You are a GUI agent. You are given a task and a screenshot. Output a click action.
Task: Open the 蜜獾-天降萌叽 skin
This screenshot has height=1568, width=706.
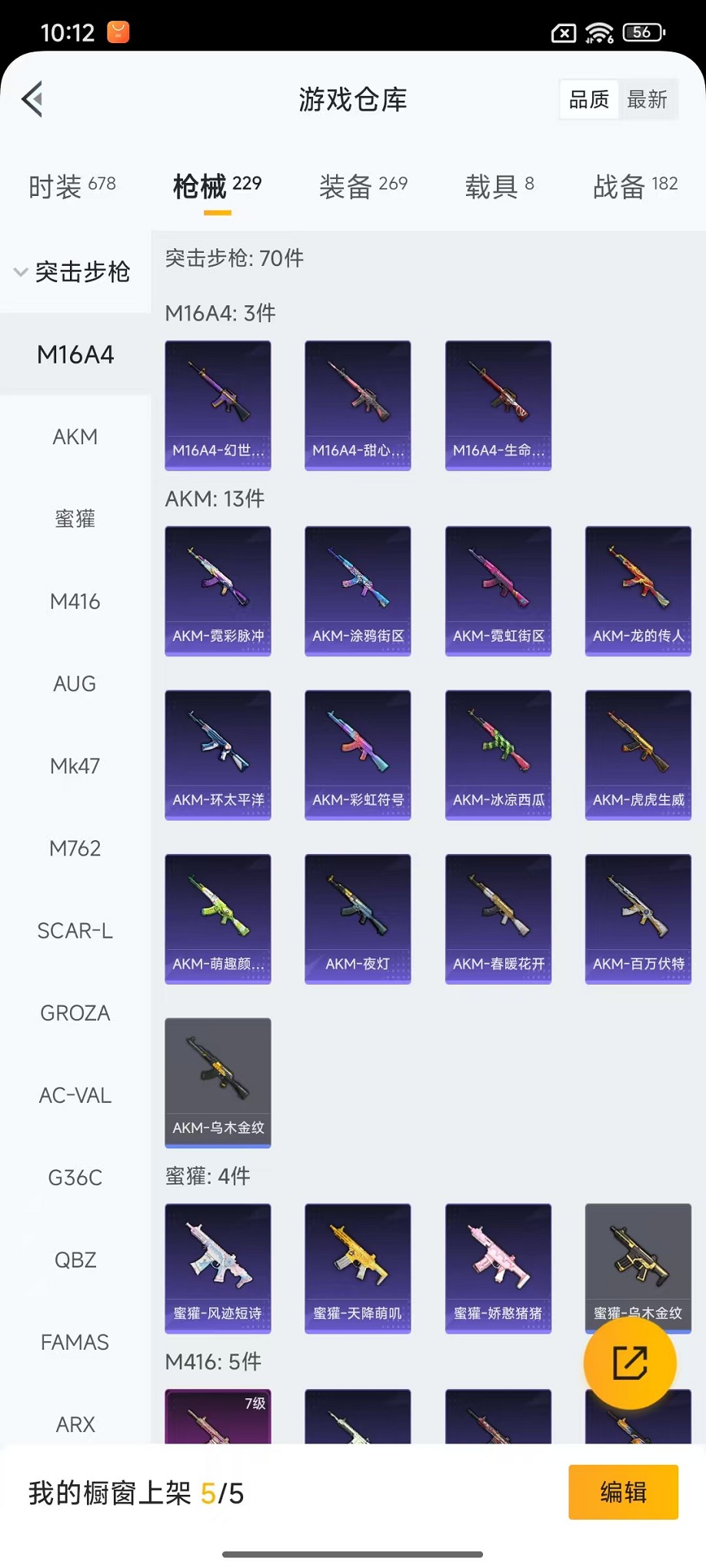[x=358, y=1267]
